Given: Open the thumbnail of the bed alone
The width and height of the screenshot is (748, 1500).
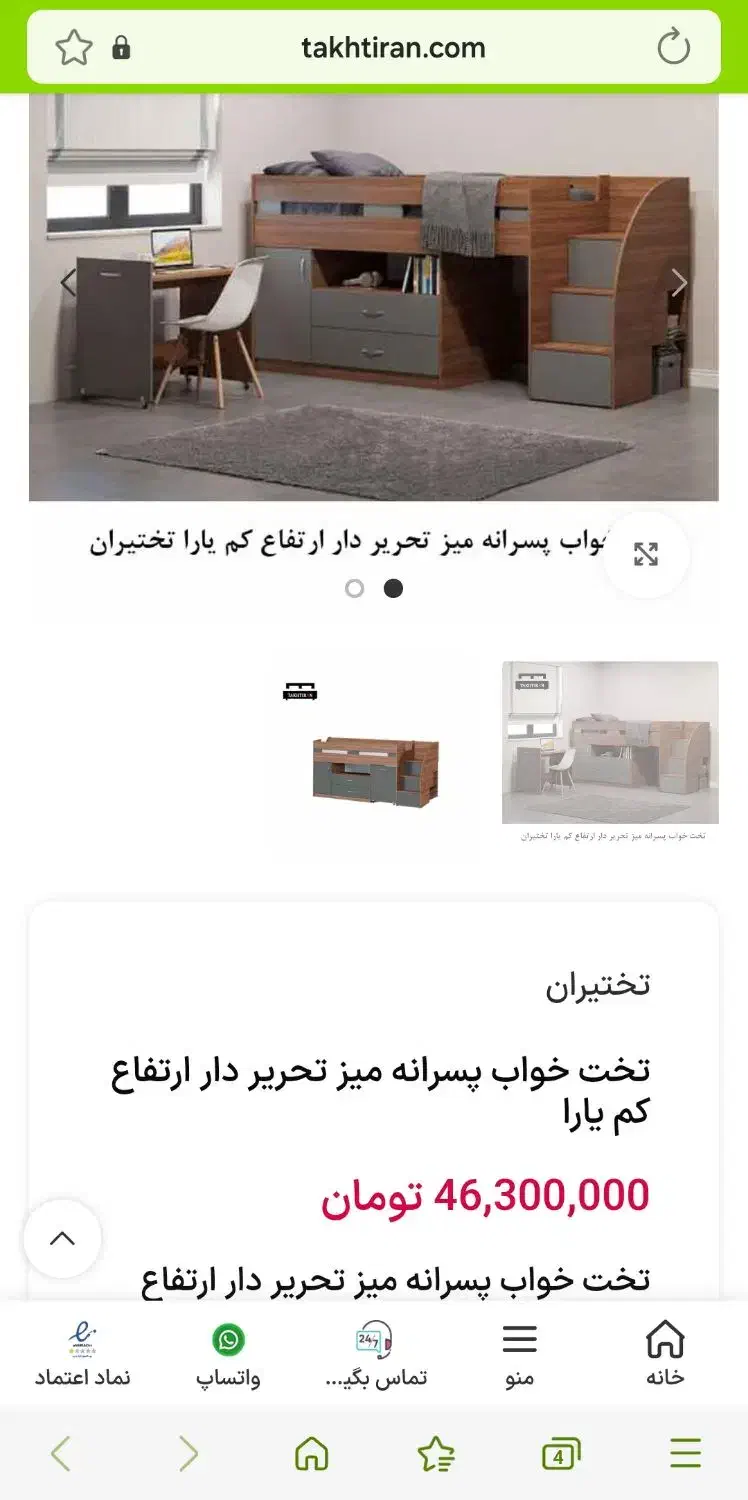Looking at the screenshot, I should tap(375, 758).
